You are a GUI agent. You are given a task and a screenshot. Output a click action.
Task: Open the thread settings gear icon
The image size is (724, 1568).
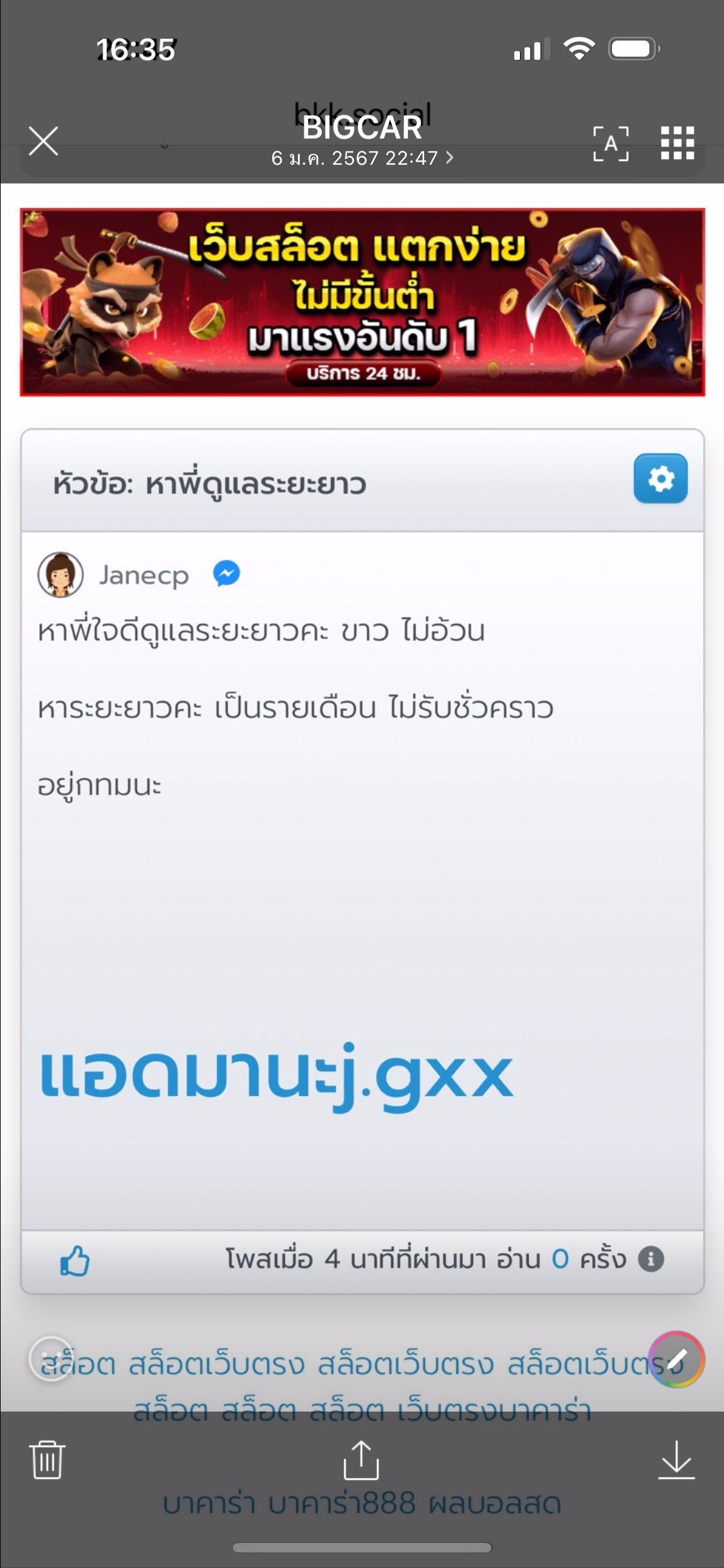point(660,478)
